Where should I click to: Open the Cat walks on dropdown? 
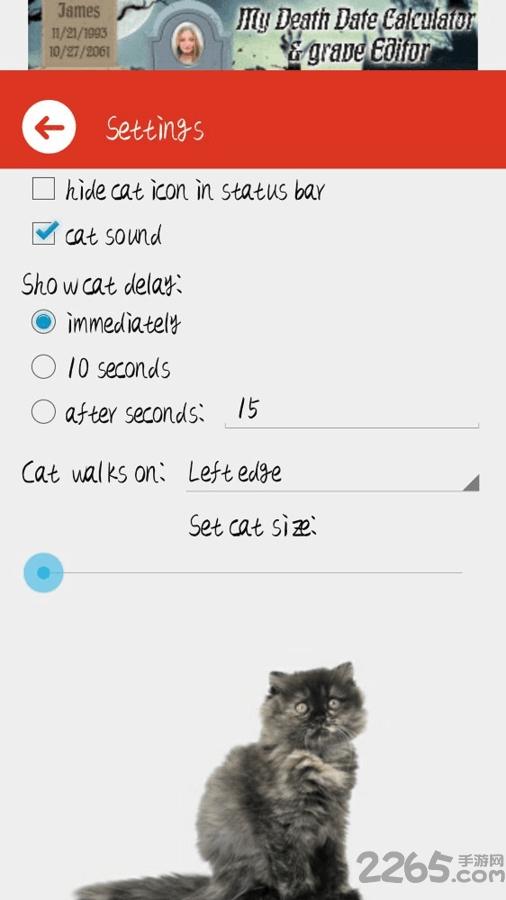coord(332,474)
